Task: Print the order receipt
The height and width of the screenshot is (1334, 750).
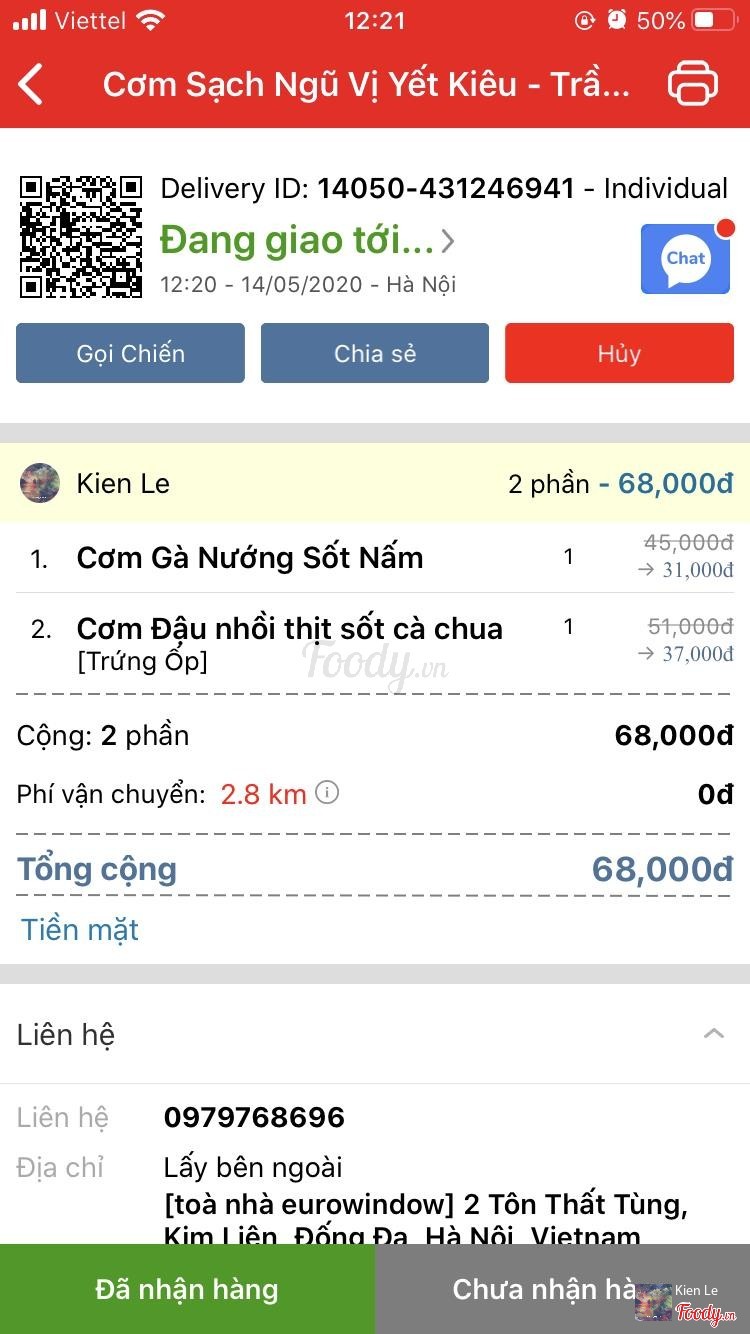Action: point(693,83)
